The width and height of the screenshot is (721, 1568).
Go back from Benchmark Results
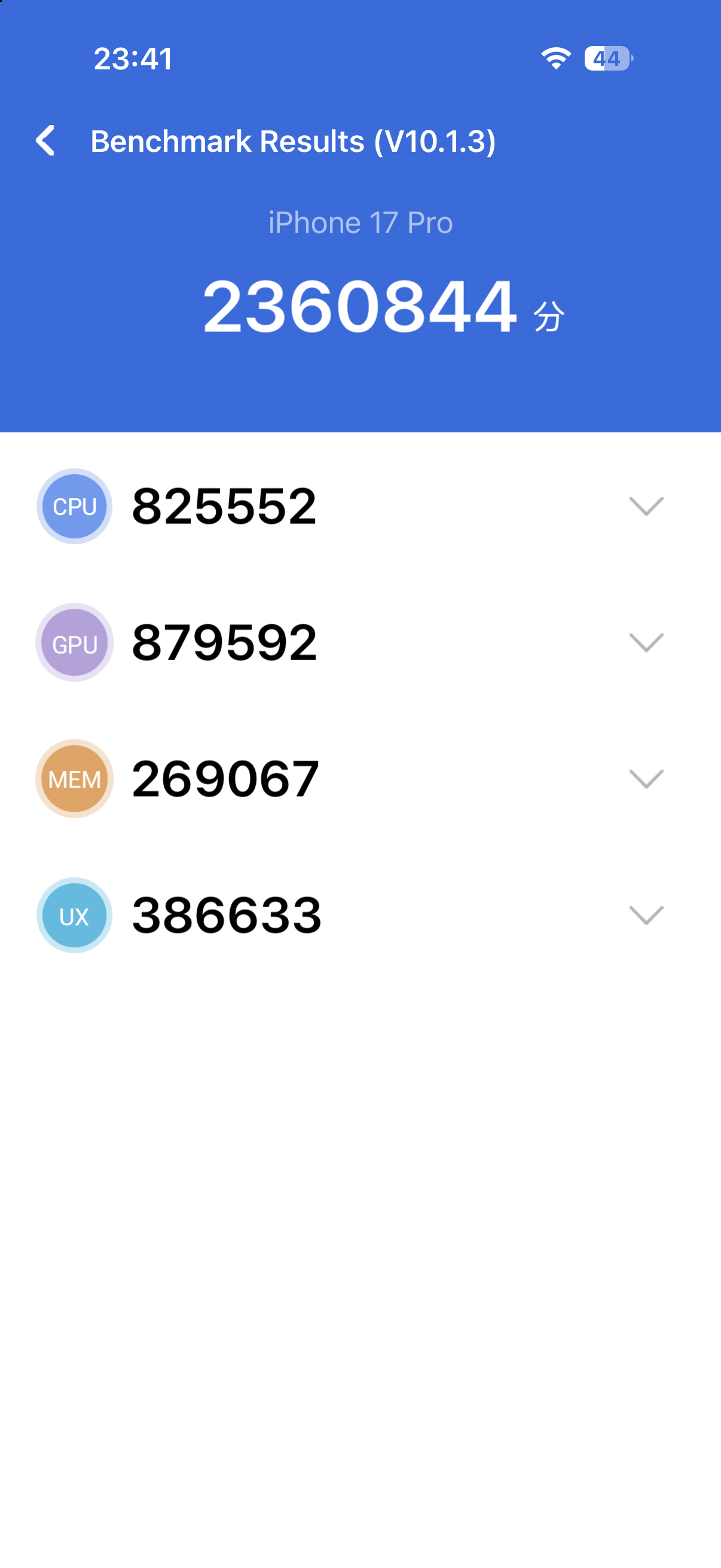pyautogui.click(x=45, y=141)
